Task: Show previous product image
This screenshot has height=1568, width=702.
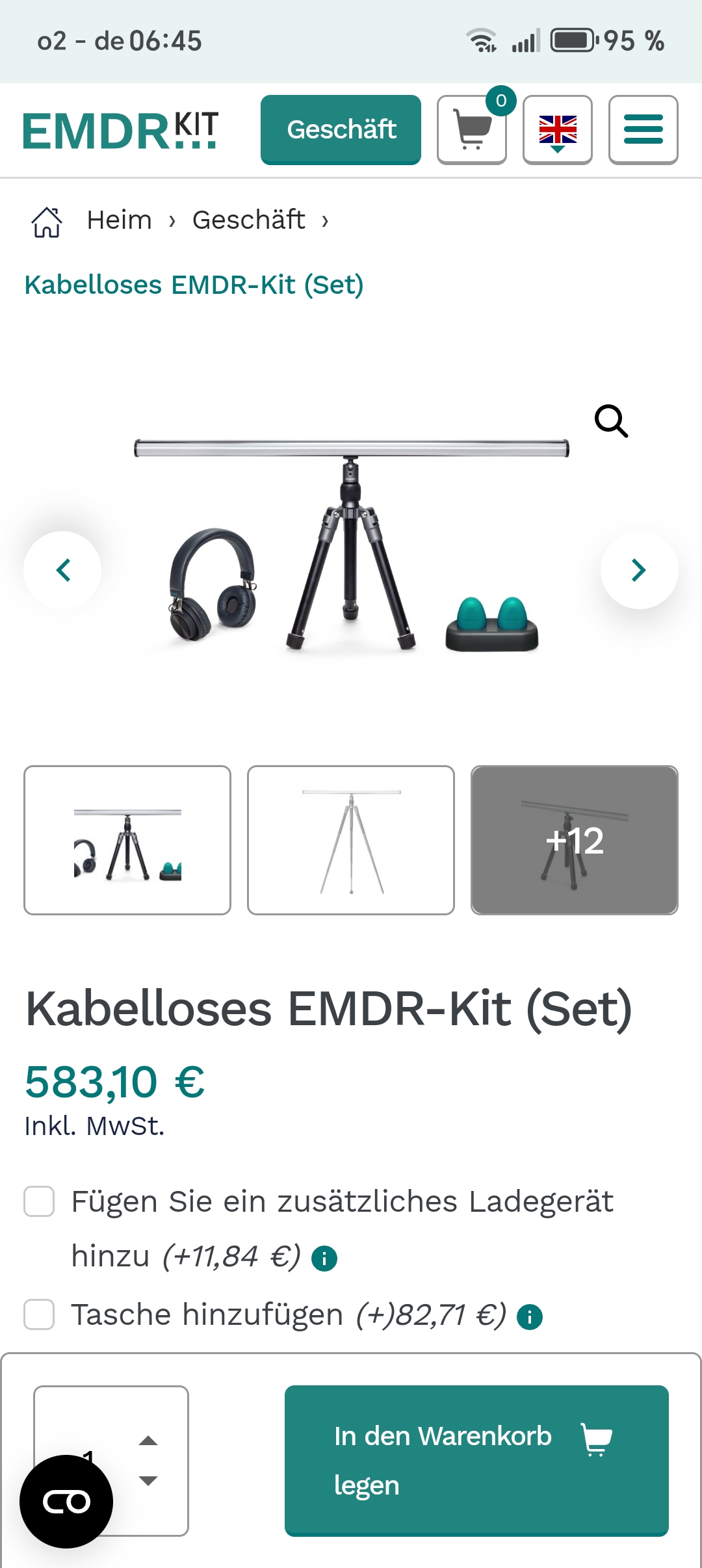Action: pos(63,570)
